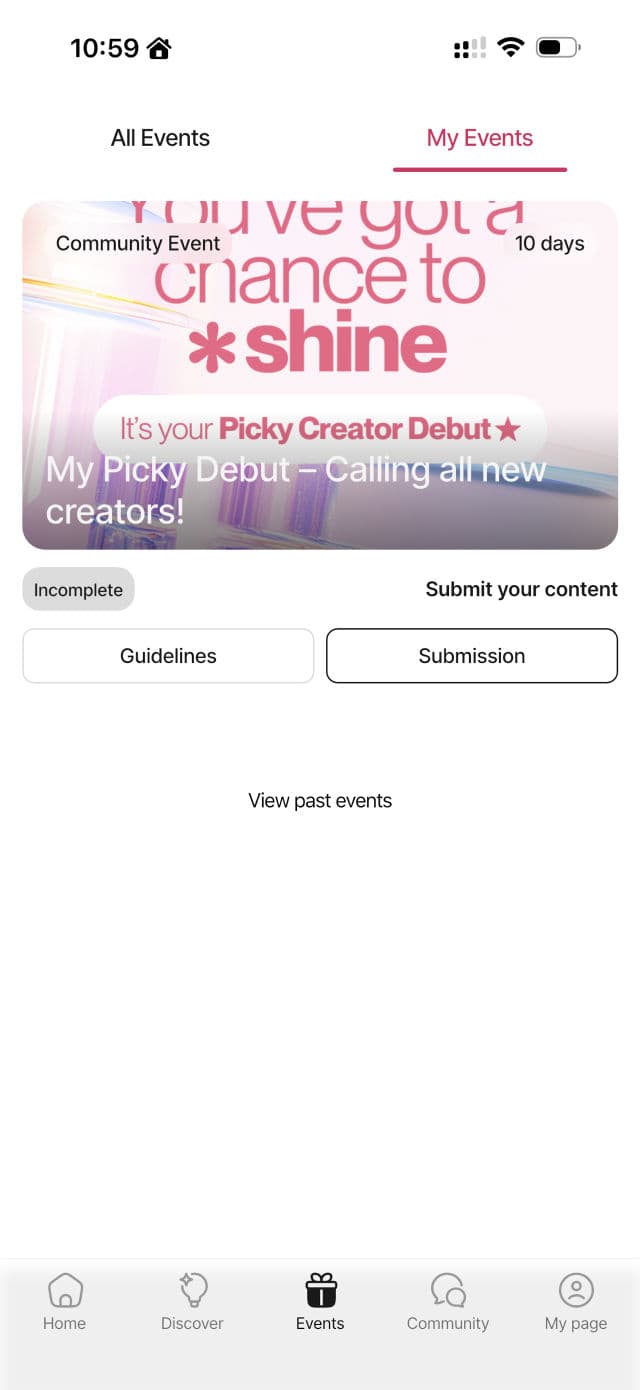The height and width of the screenshot is (1390, 640).
Task: Open View past events
Action: pos(320,800)
